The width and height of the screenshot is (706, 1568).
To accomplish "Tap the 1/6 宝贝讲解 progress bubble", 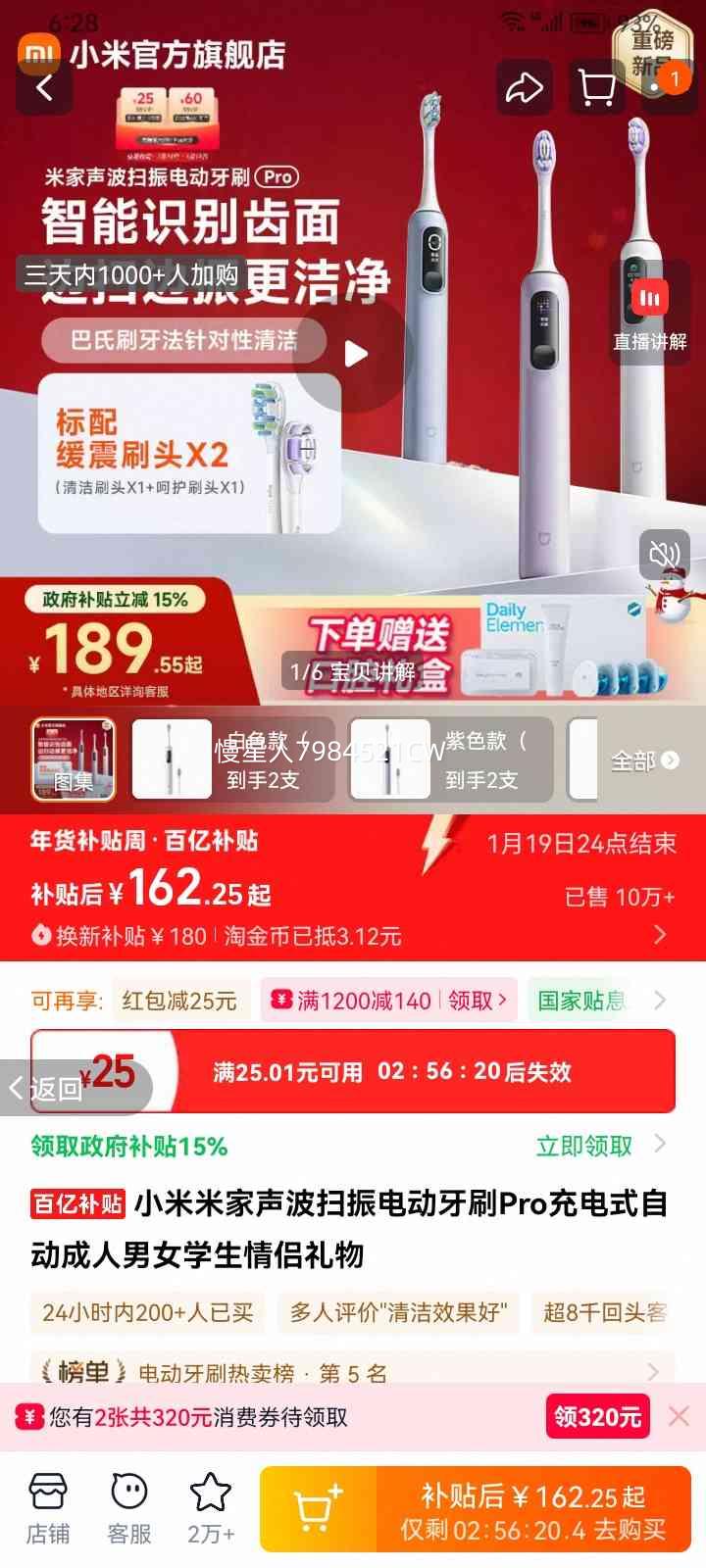I will pos(355,673).
